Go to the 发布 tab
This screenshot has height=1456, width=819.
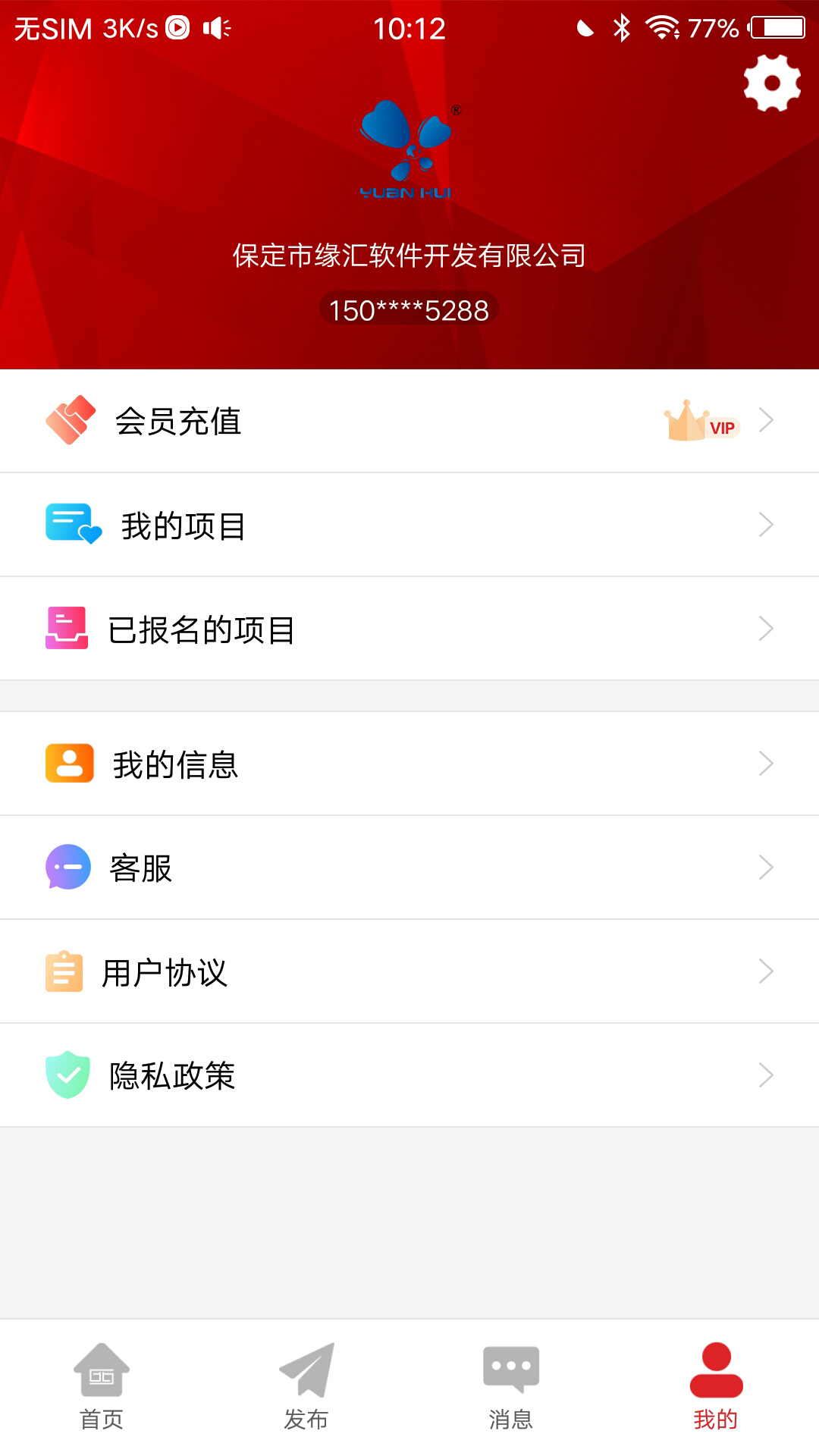click(306, 1386)
